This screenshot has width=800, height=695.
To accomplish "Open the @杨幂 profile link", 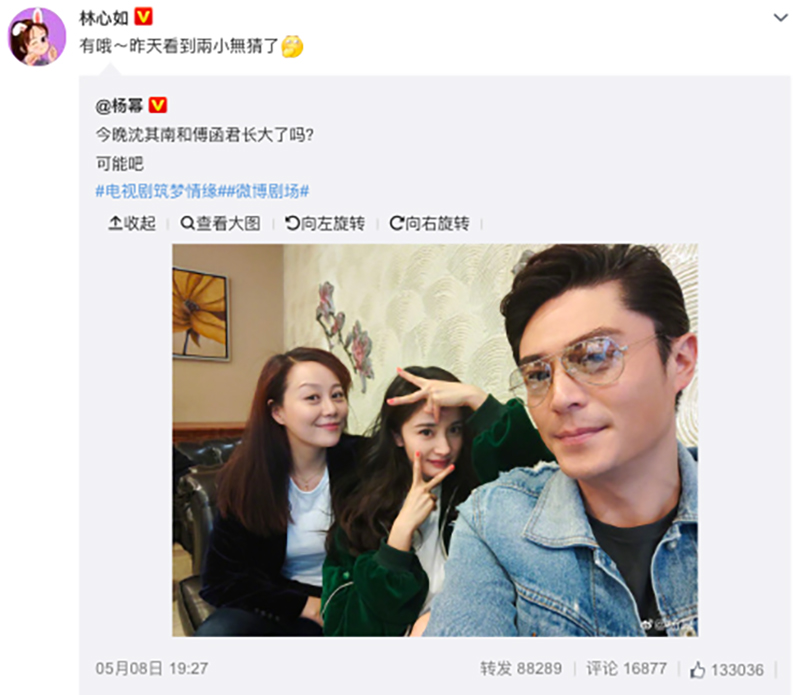I will coord(120,105).
